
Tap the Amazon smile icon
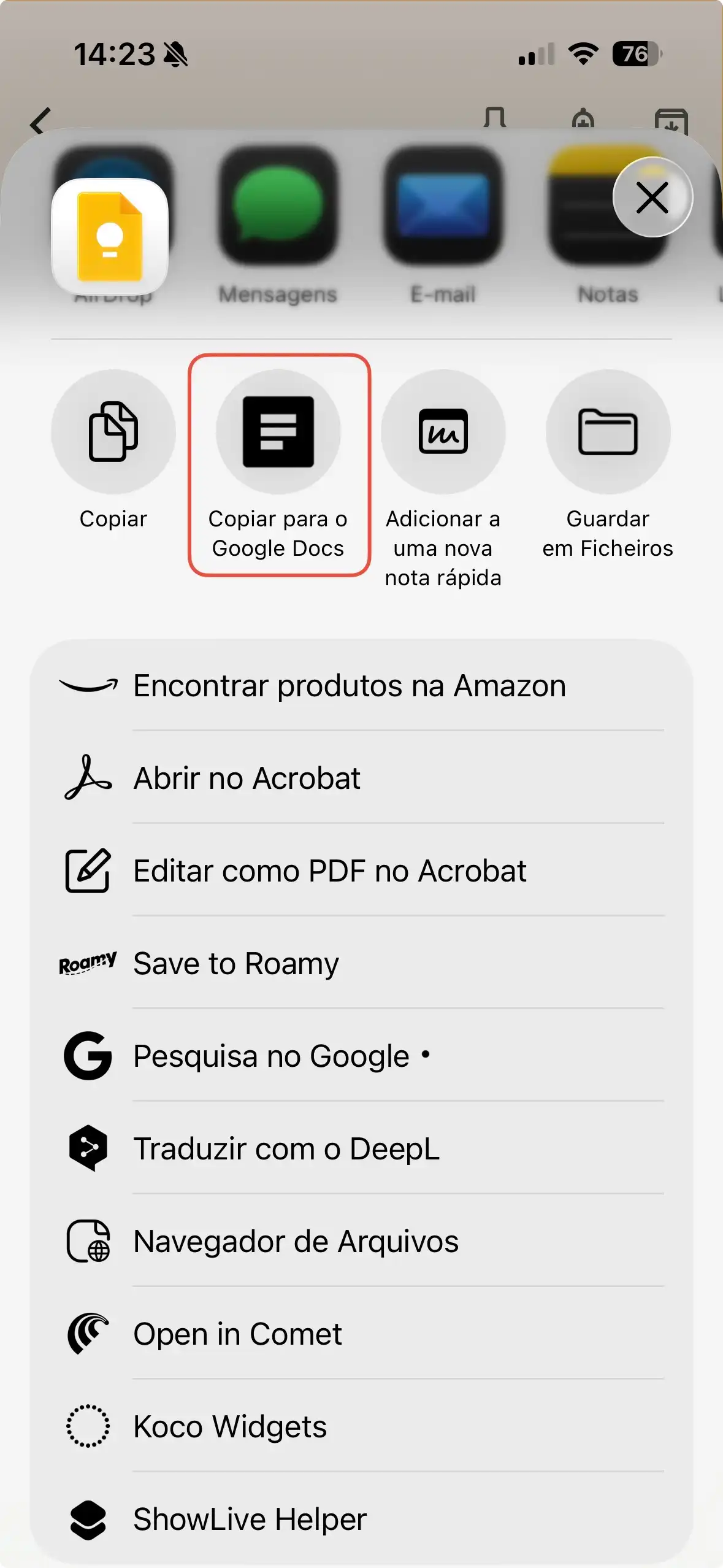[x=89, y=685]
